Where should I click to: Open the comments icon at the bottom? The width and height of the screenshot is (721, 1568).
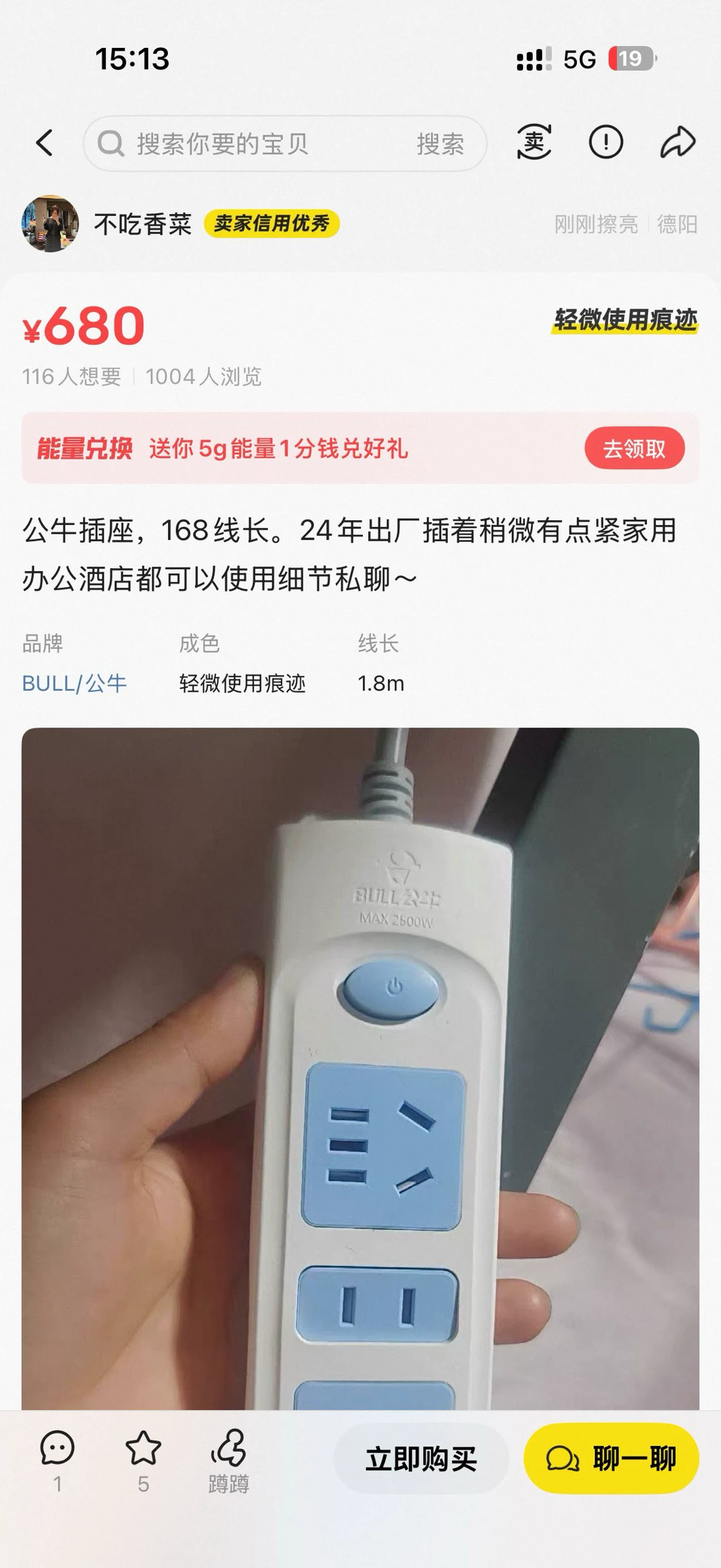pos(57,1461)
